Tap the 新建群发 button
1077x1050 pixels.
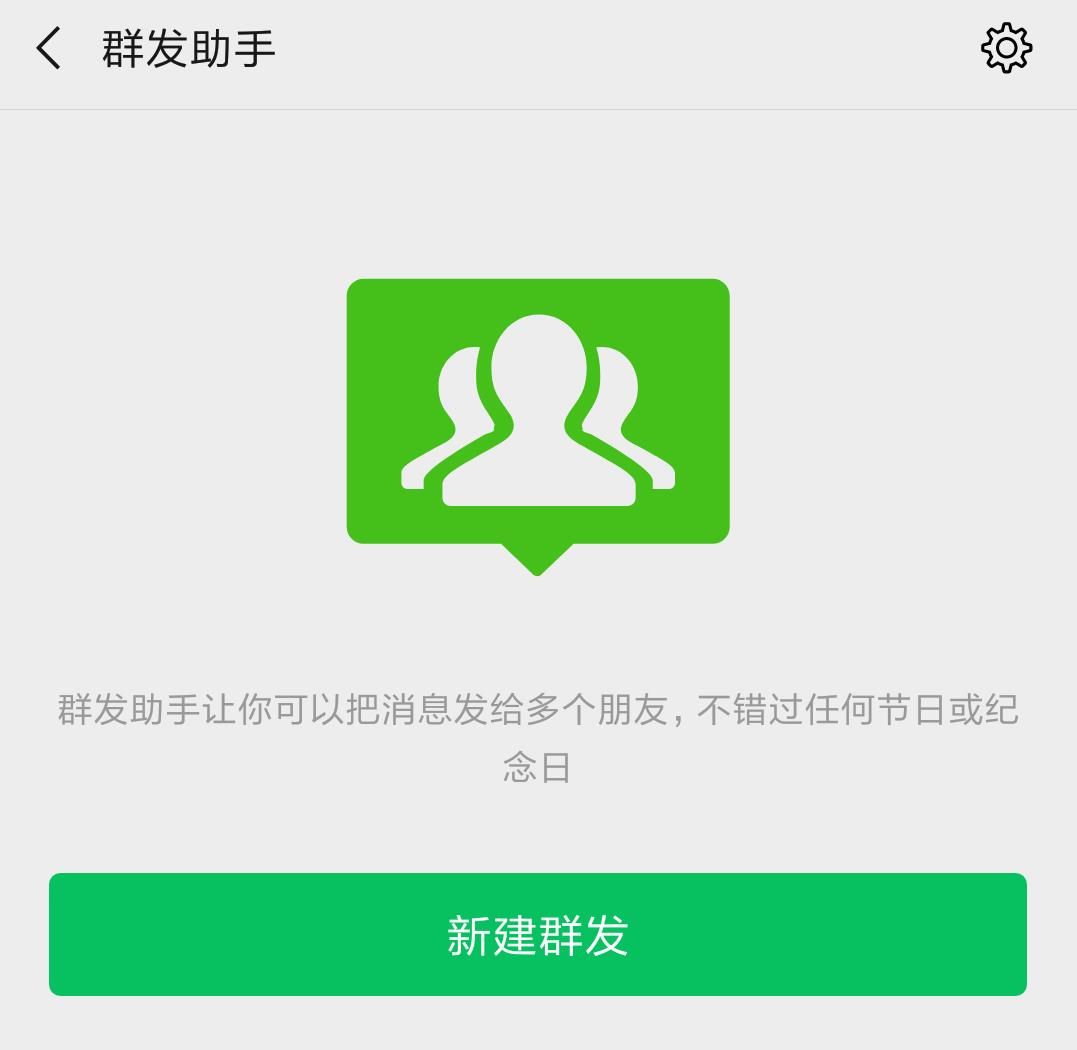point(538,934)
